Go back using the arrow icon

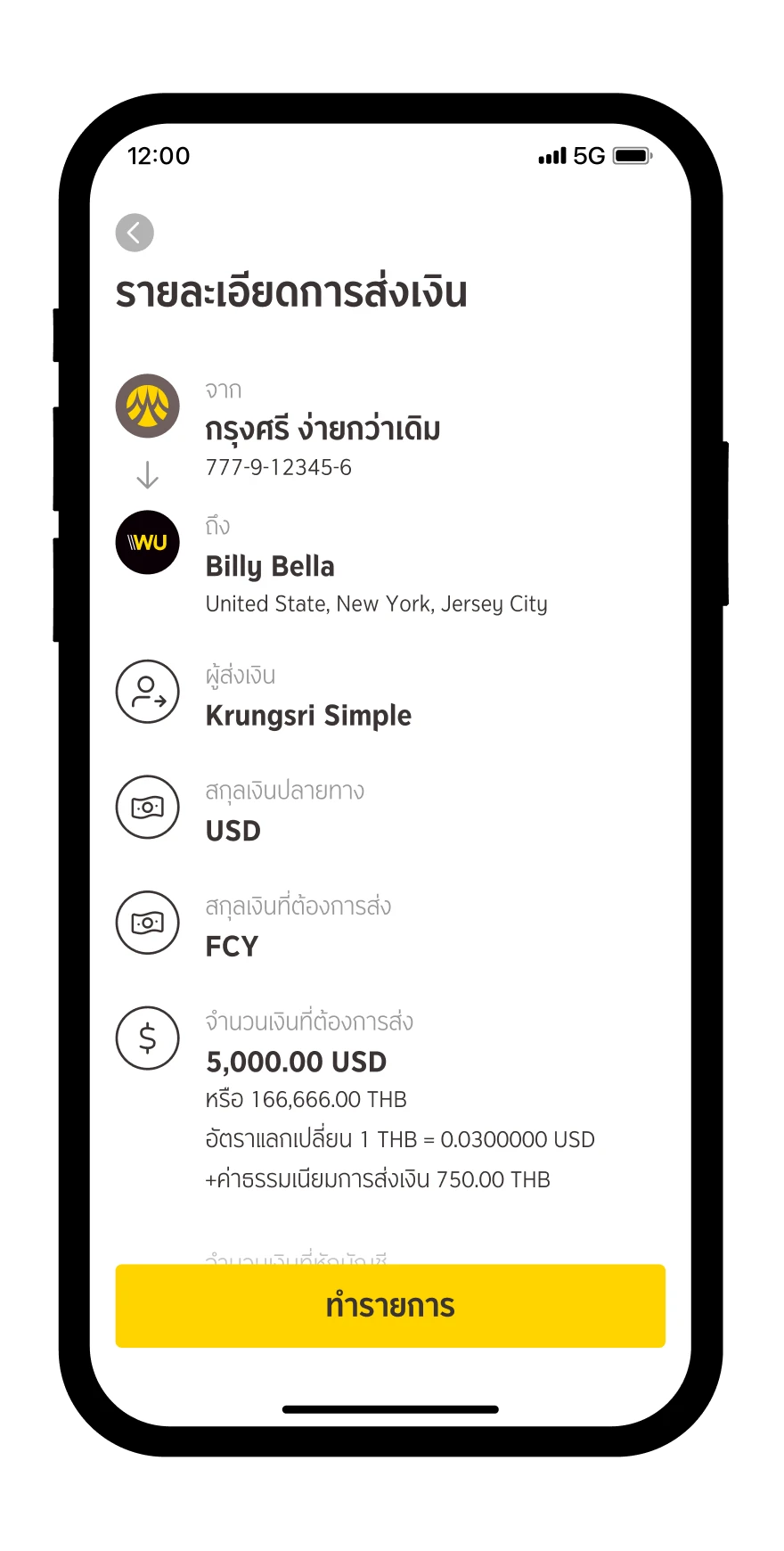point(135,234)
